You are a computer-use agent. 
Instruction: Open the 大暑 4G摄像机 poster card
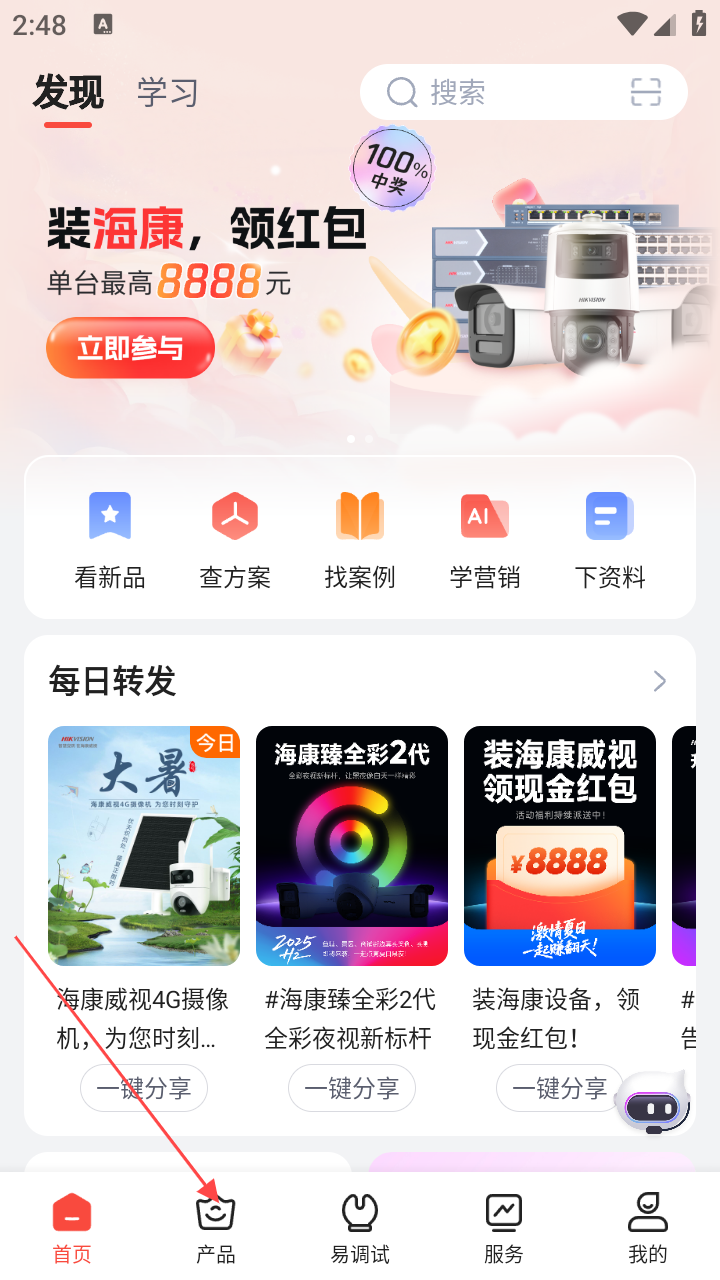tap(144, 845)
